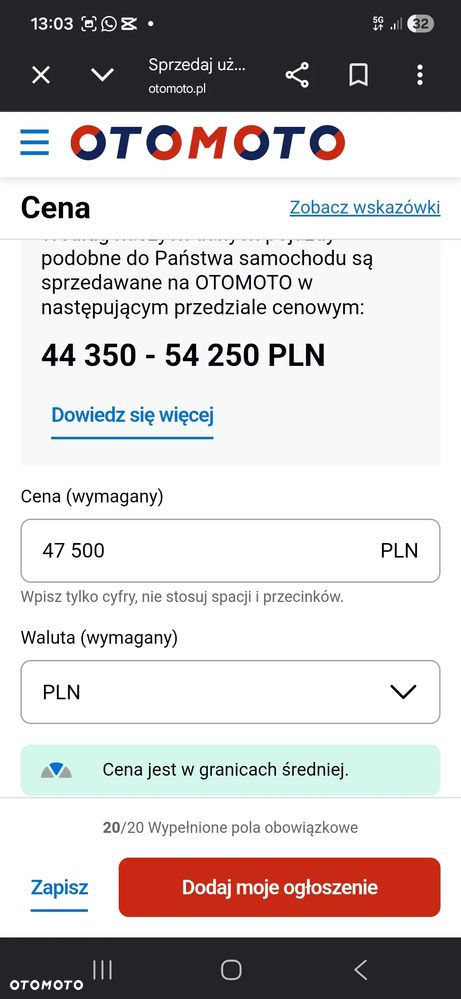Expand the Waluta currency dropdown
Viewport: 461px width, 999px height.
coord(230,692)
